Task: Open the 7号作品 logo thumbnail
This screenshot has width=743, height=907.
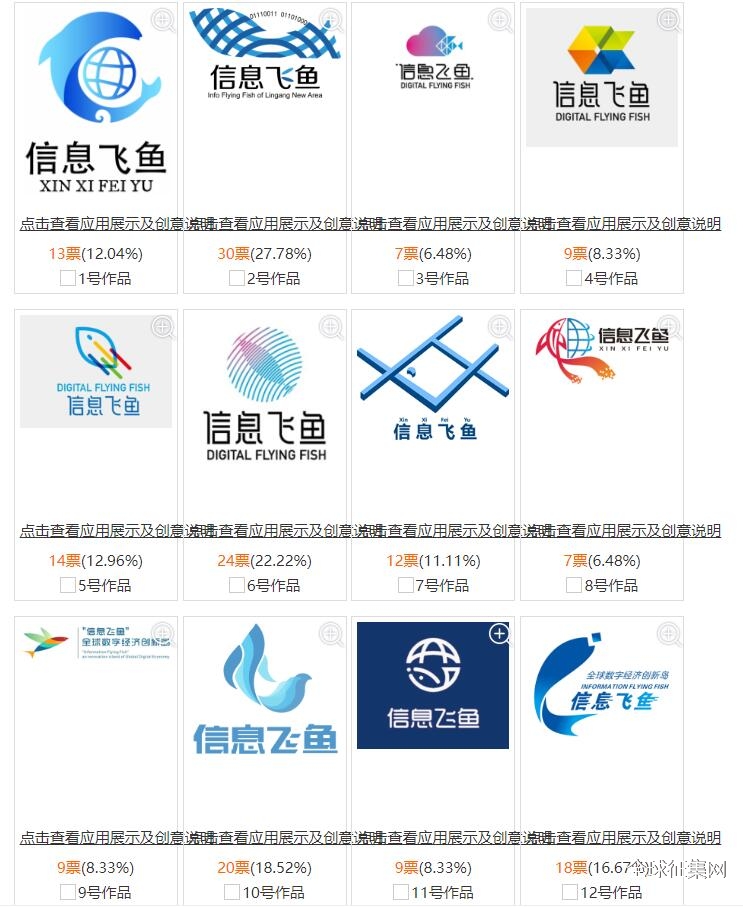Action: tap(433, 378)
